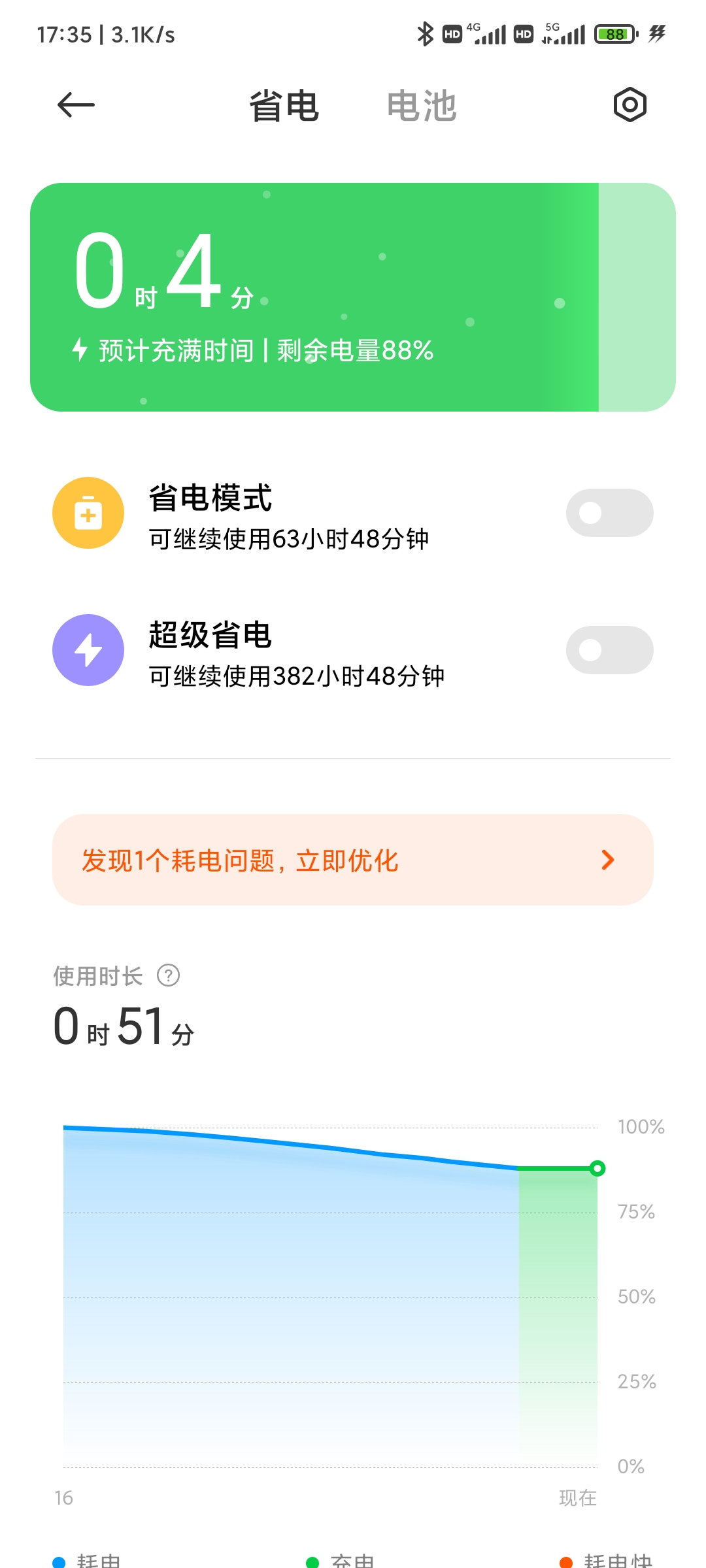Tap the help icon next to 使用时长
This screenshot has height=1568, width=706.
(168, 975)
